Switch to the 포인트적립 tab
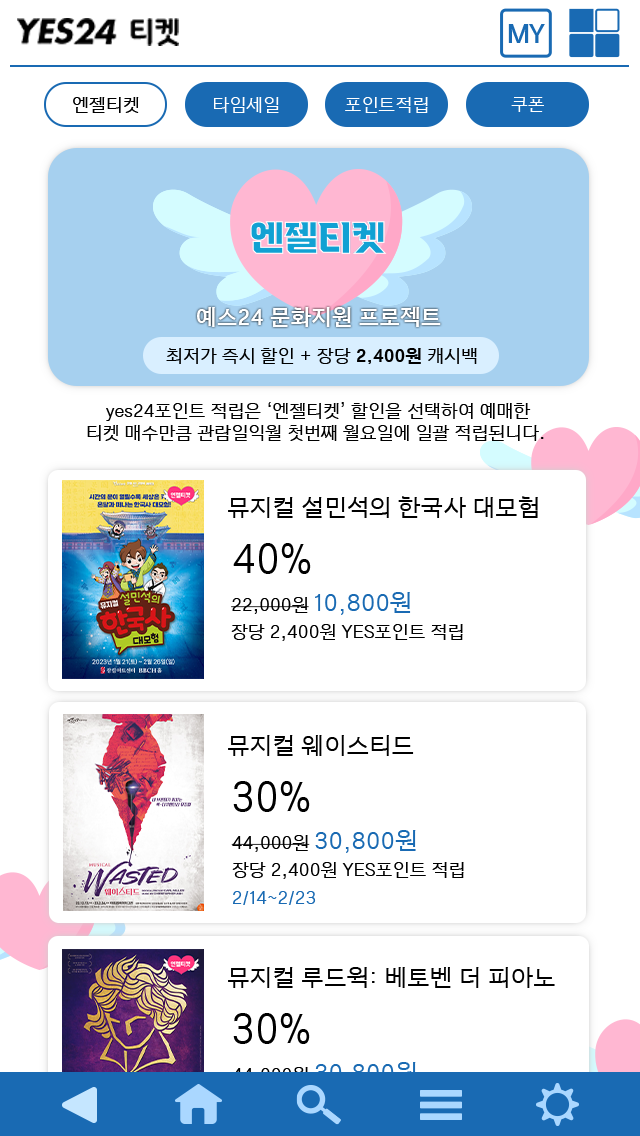This screenshot has width=640, height=1136. (x=386, y=105)
